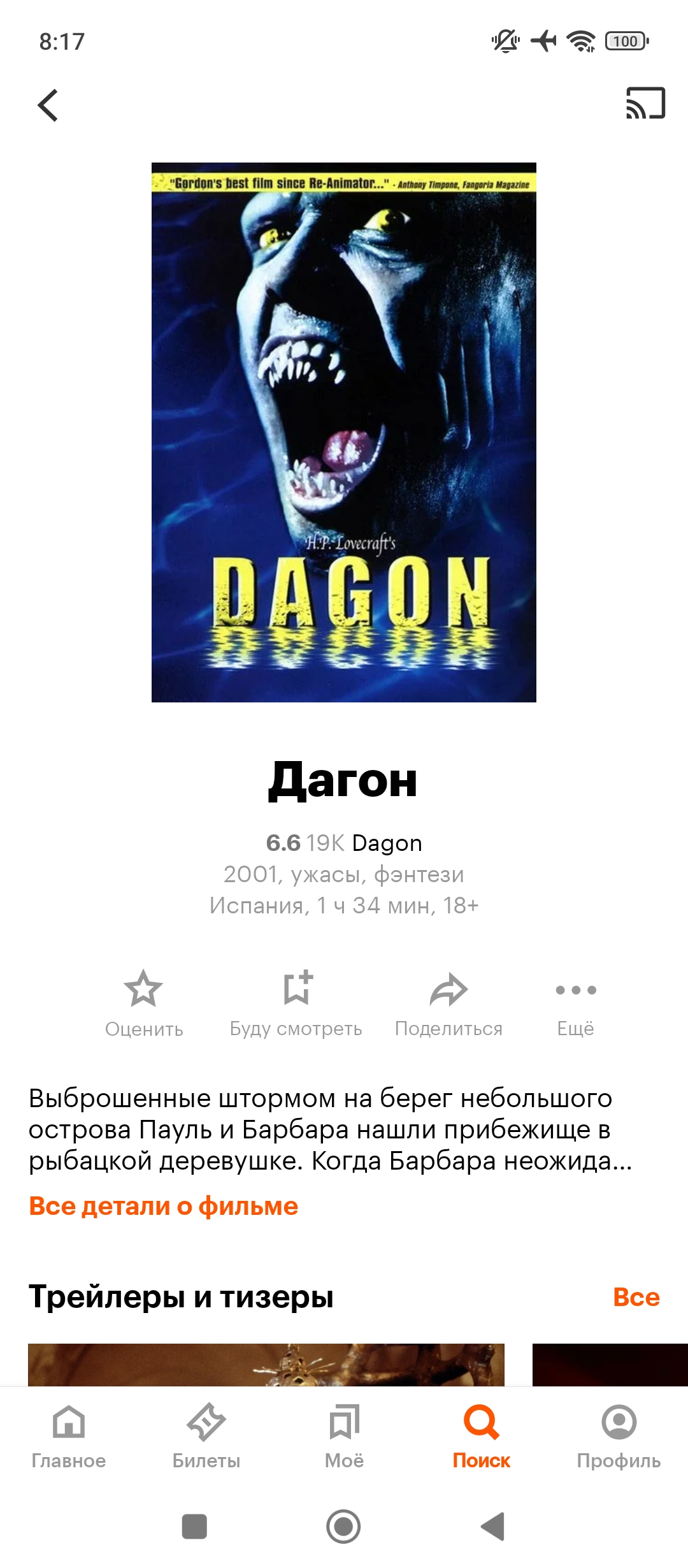688x1568 pixels.
Task: Open the Dagon movie poster
Action: (344, 432)
